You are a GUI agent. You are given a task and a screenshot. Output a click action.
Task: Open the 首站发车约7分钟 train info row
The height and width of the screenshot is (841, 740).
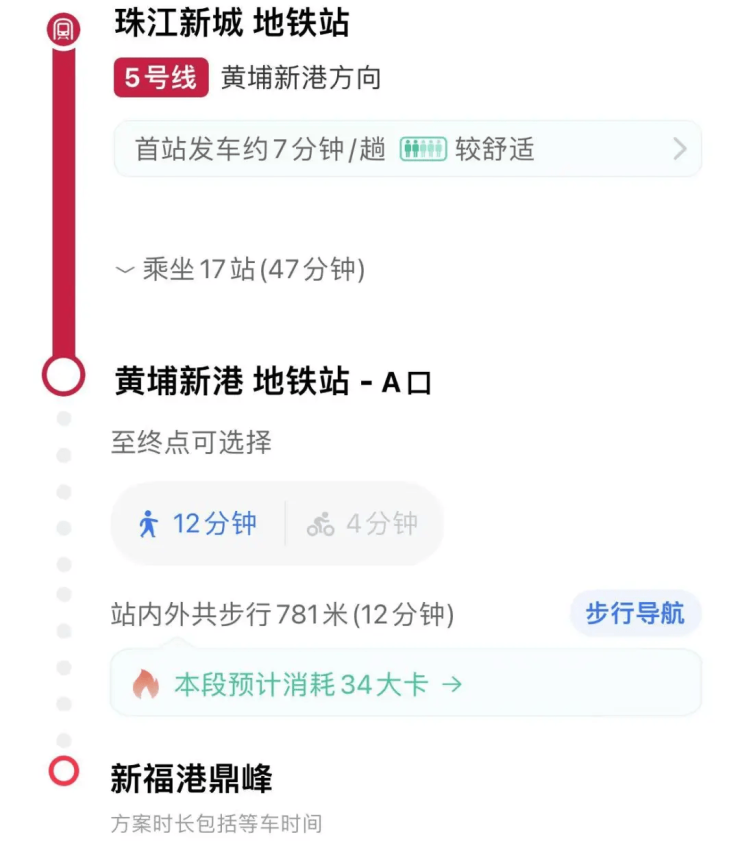coord(407,149)
